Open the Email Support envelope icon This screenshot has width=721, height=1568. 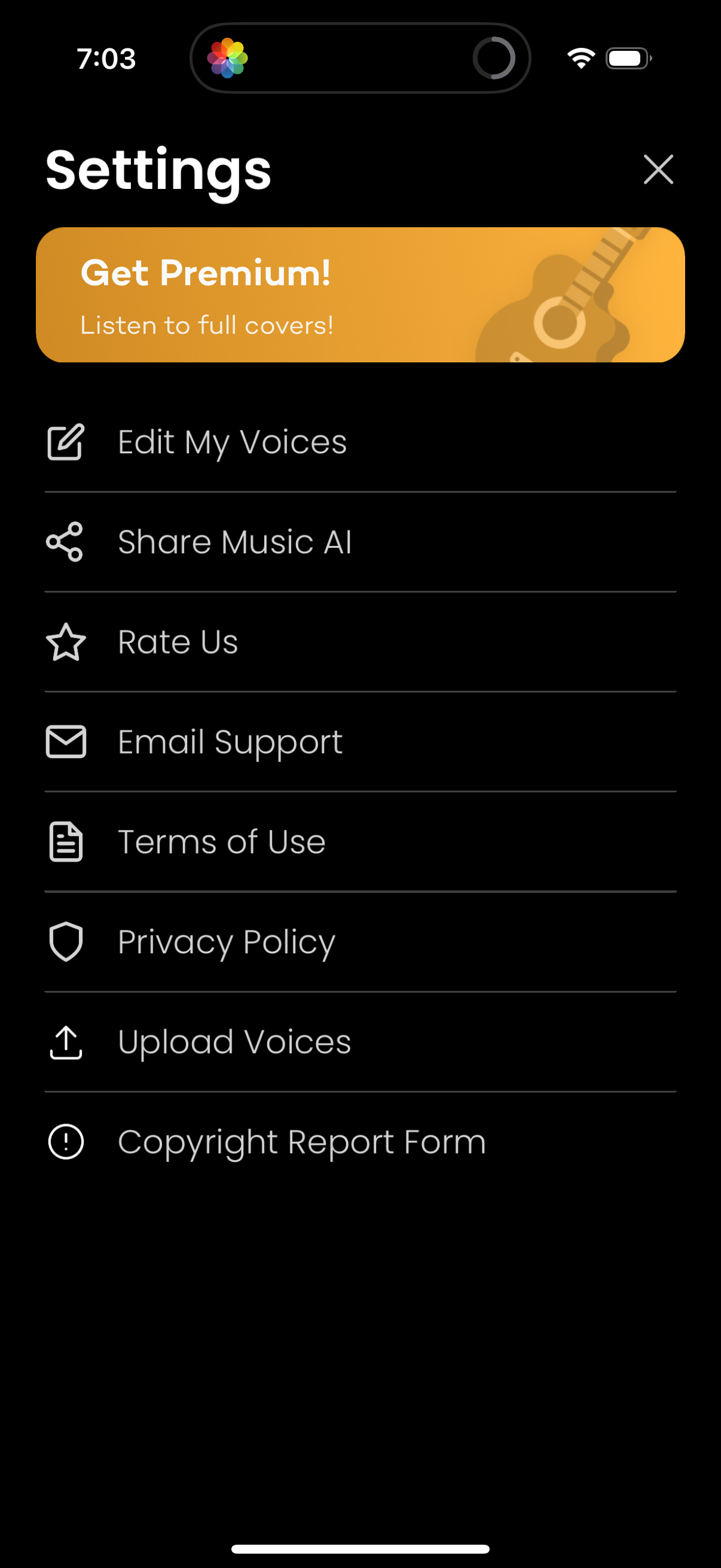(65, 742)
